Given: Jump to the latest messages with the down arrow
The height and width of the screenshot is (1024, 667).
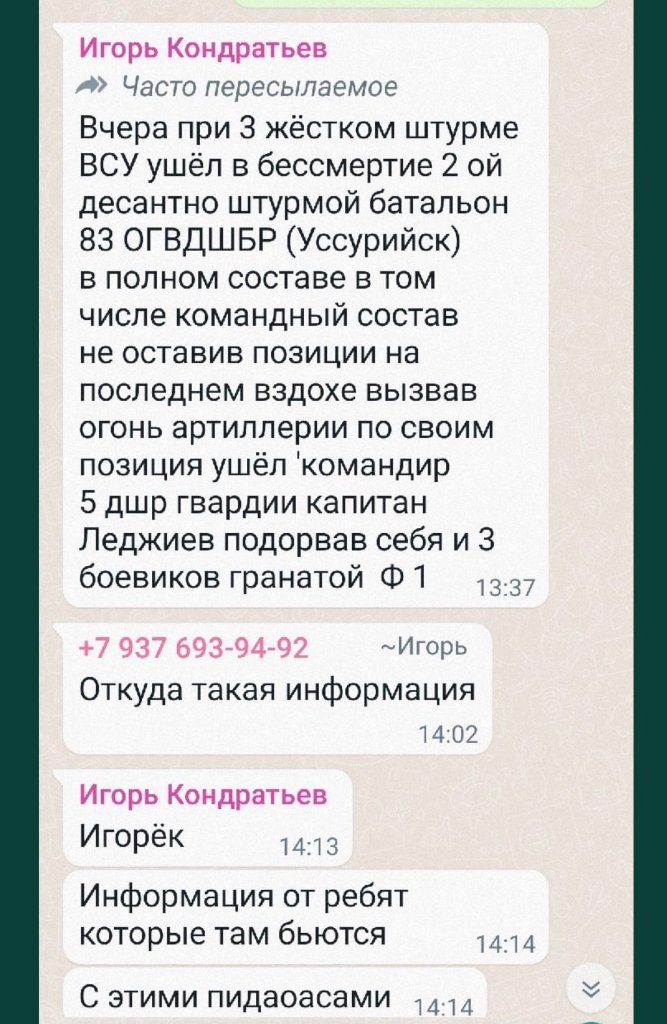Looking at the screenshot, I should tap(591, 988).
